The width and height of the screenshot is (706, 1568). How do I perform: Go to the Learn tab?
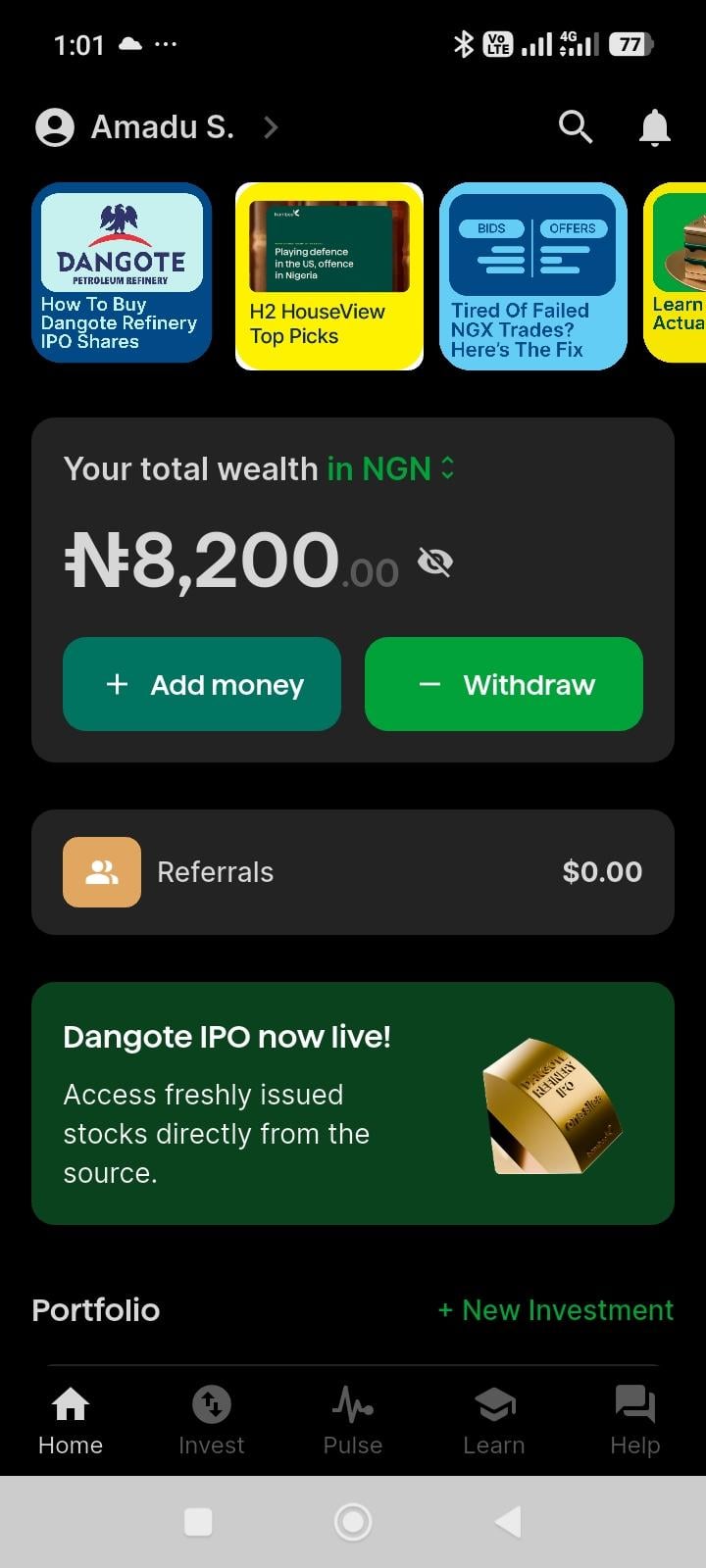(494, 1421)
